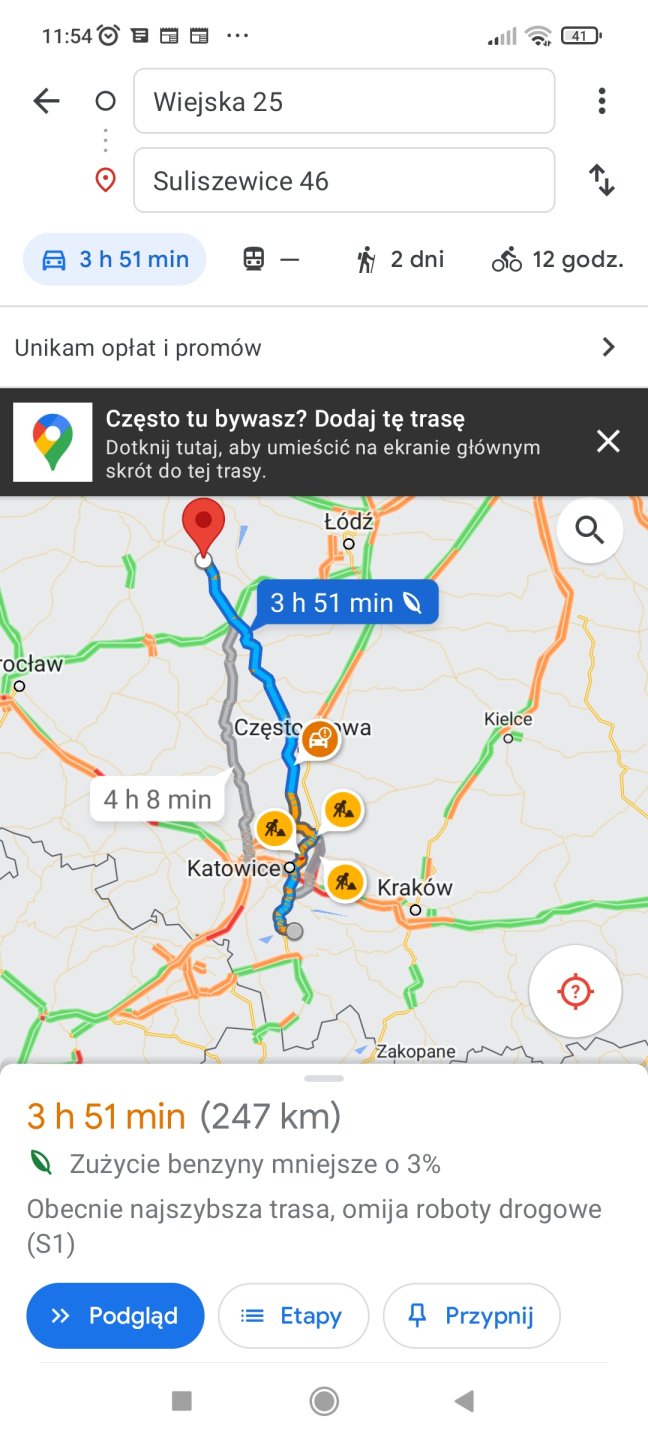Switch to public transit mode
648x1440 pixels.
pyautogui.click(x=271, y=260)
